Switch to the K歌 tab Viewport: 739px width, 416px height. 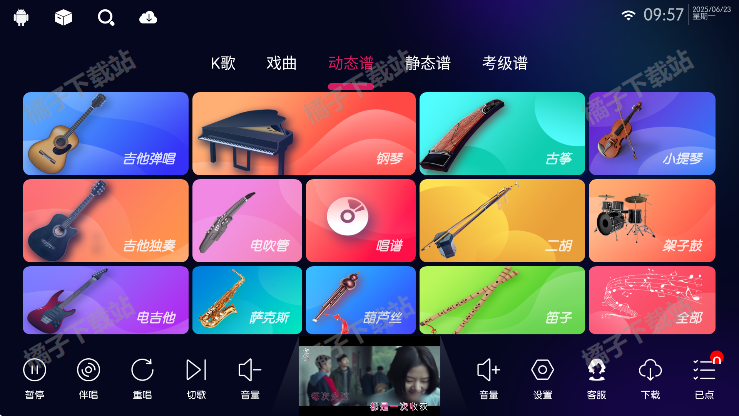click(223, 63)
